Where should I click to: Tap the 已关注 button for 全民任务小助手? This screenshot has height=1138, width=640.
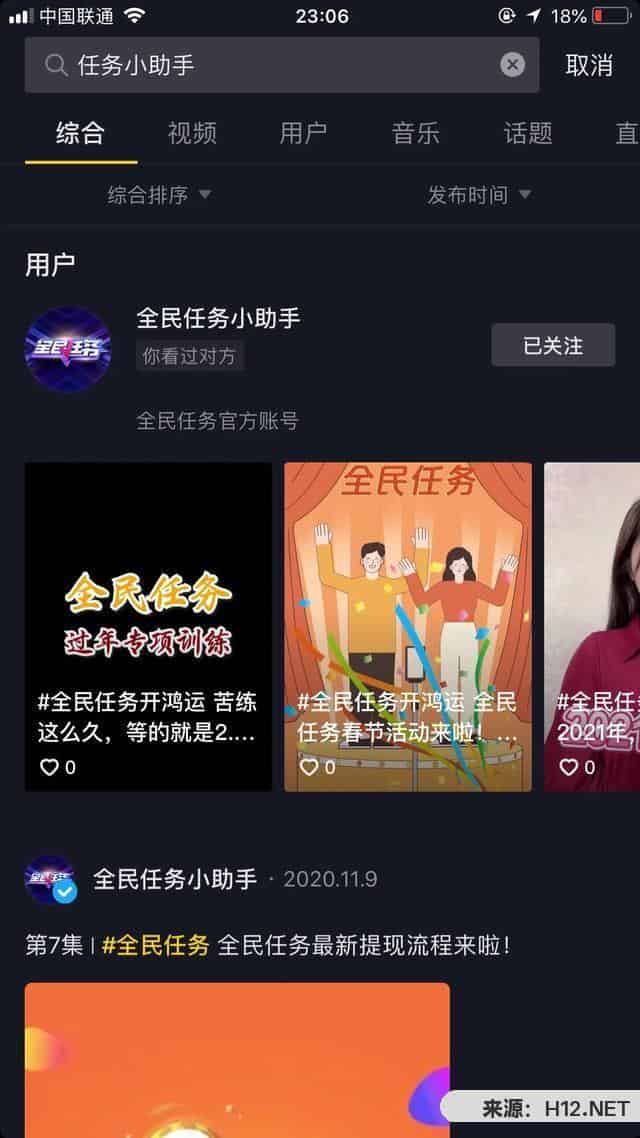(x=553, y=346)
